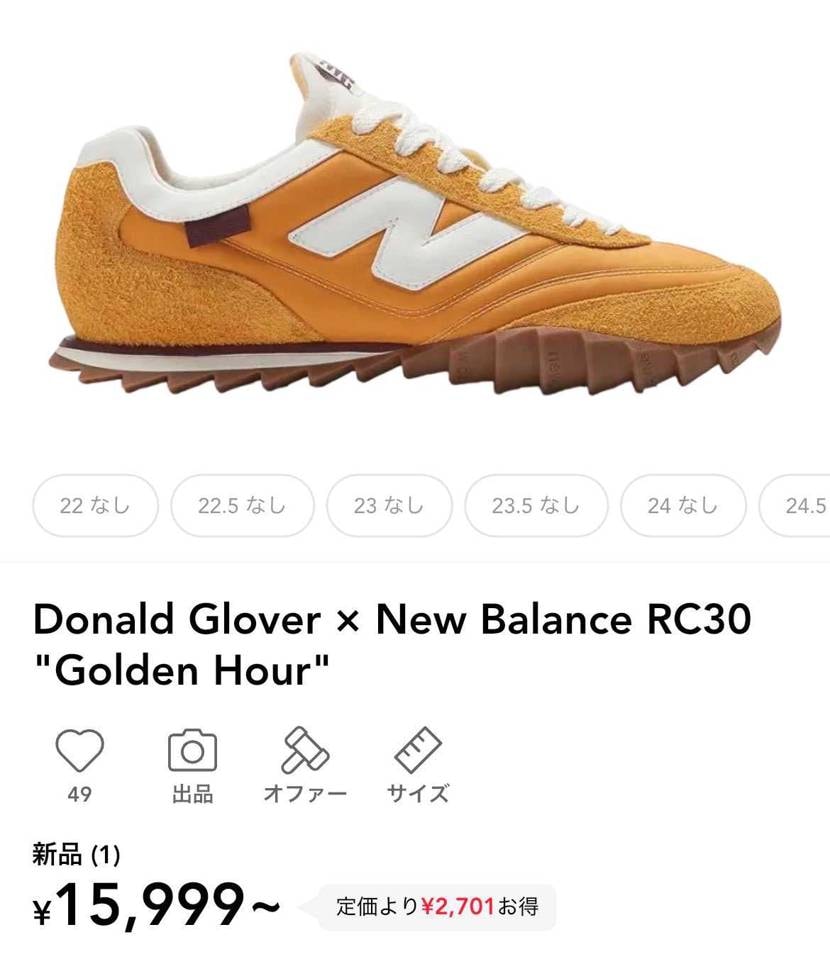
Task: Select the 24 なし size chip
Action: tap(681, 506)
